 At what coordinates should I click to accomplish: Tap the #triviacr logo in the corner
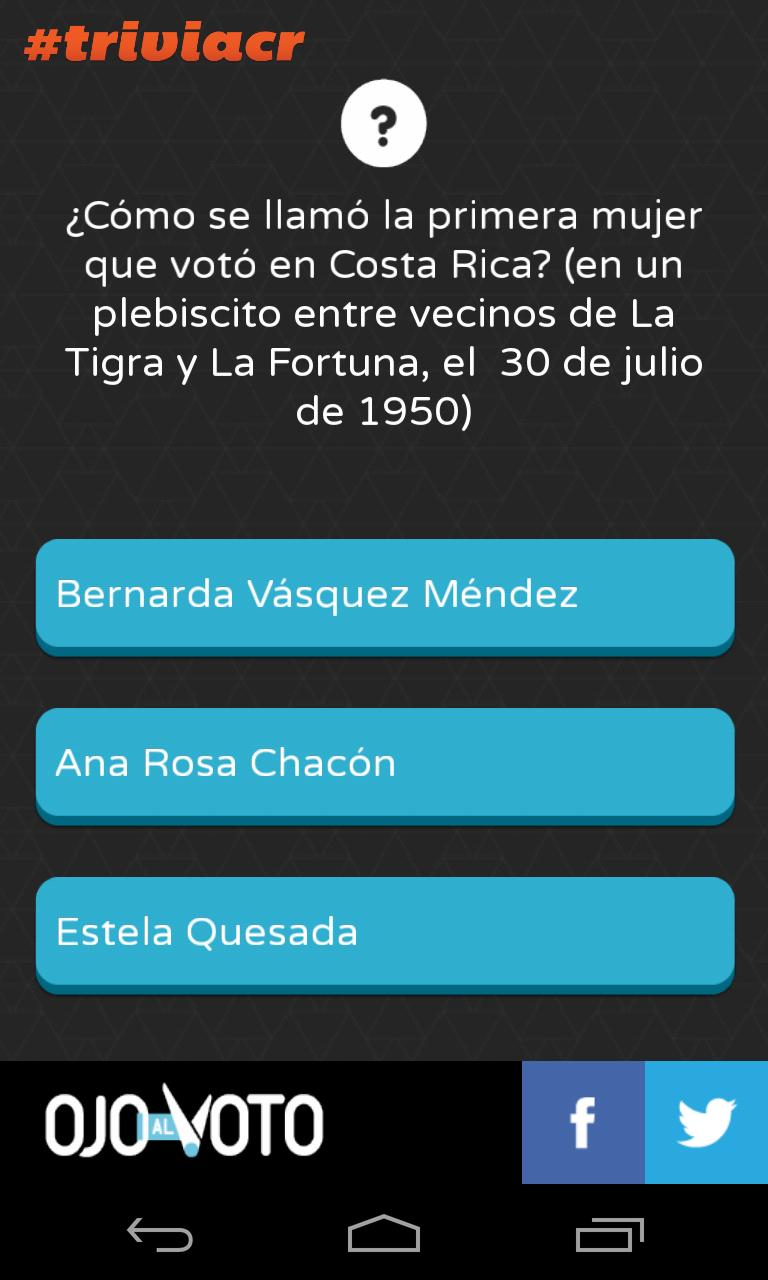point(165,44)
